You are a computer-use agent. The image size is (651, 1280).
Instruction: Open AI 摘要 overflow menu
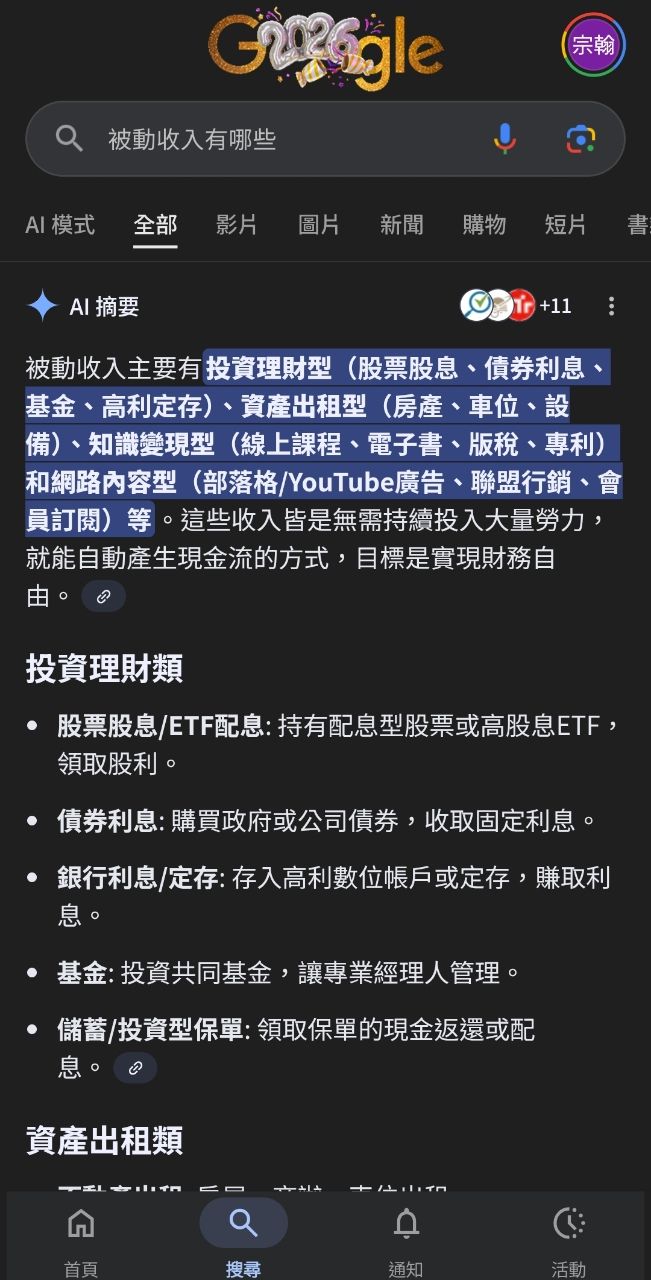pos(611,306)
